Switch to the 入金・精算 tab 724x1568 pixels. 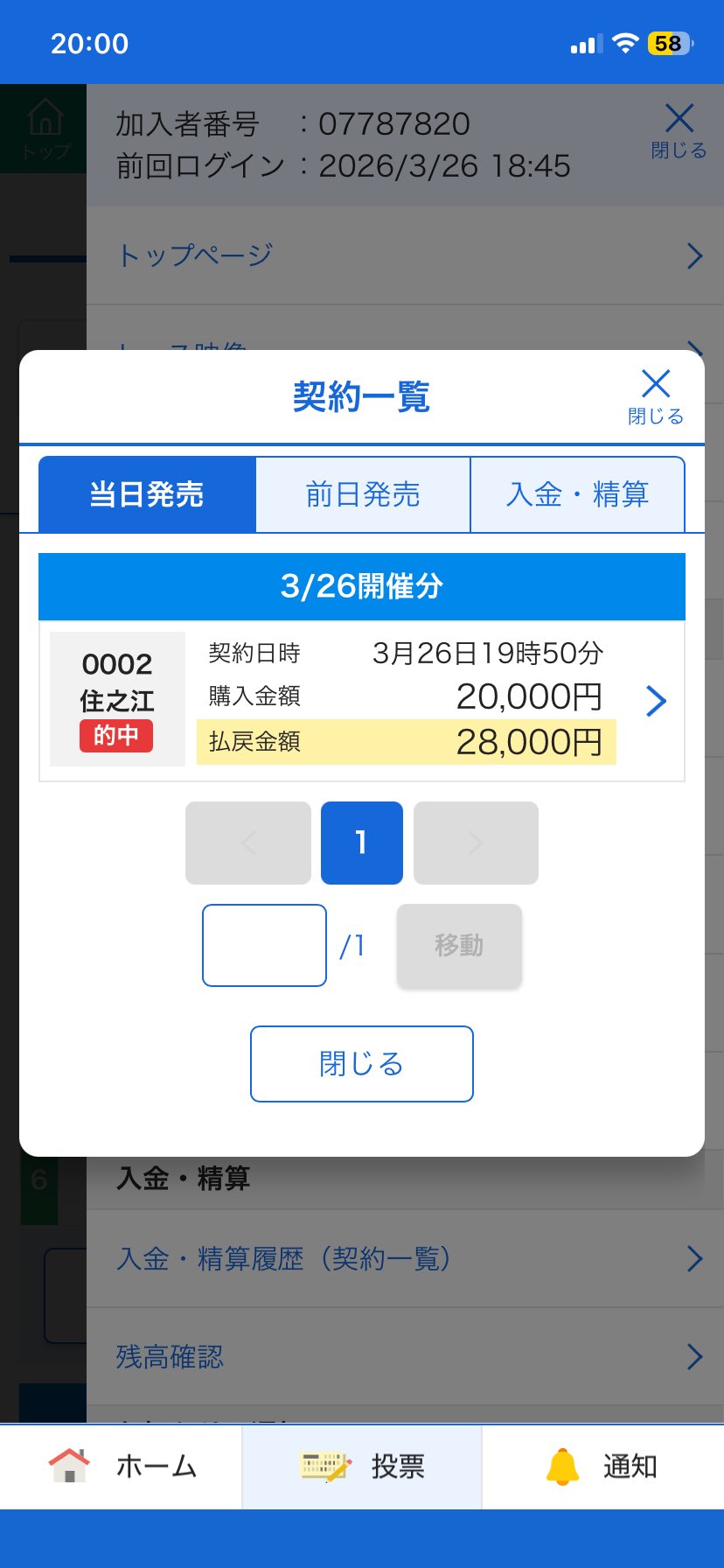[577, 494]
